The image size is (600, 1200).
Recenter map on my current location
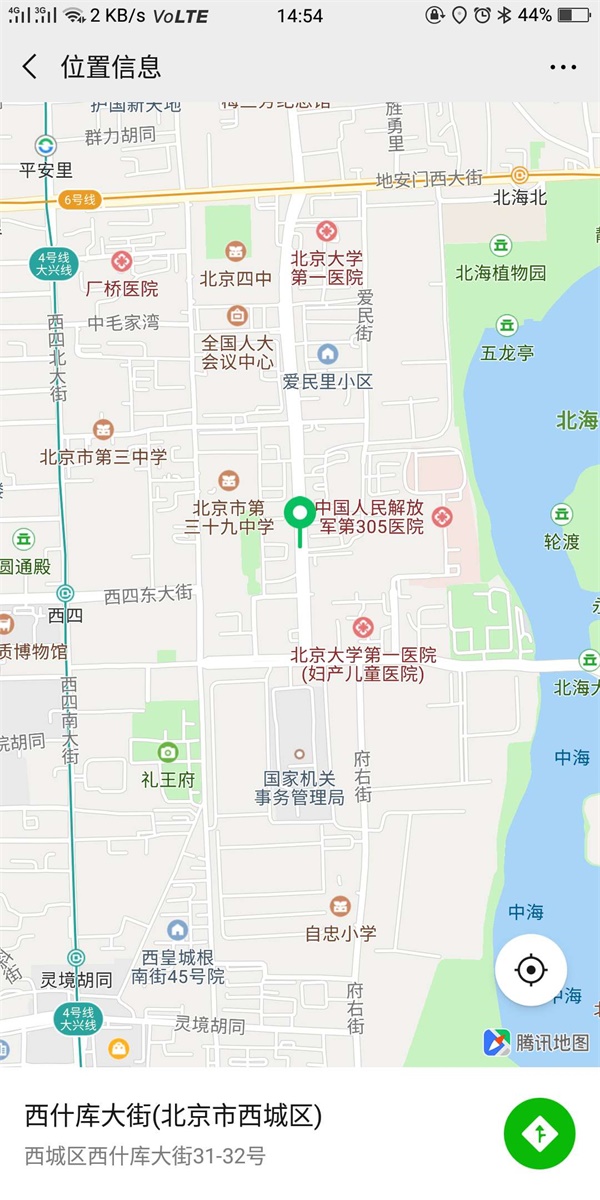(x=531, y=970)
